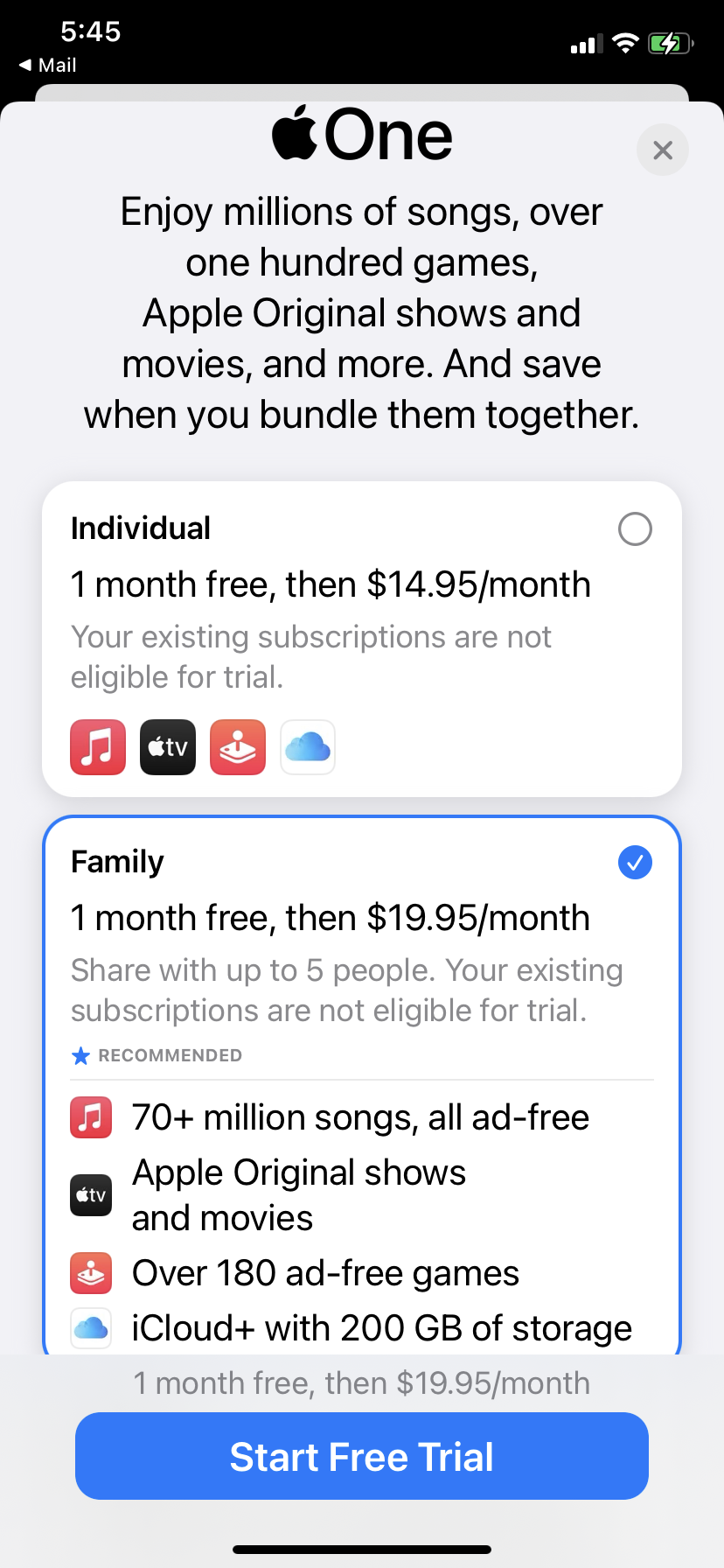Tap the Music icon beside '70+ million songs'

coord(90,1117)
